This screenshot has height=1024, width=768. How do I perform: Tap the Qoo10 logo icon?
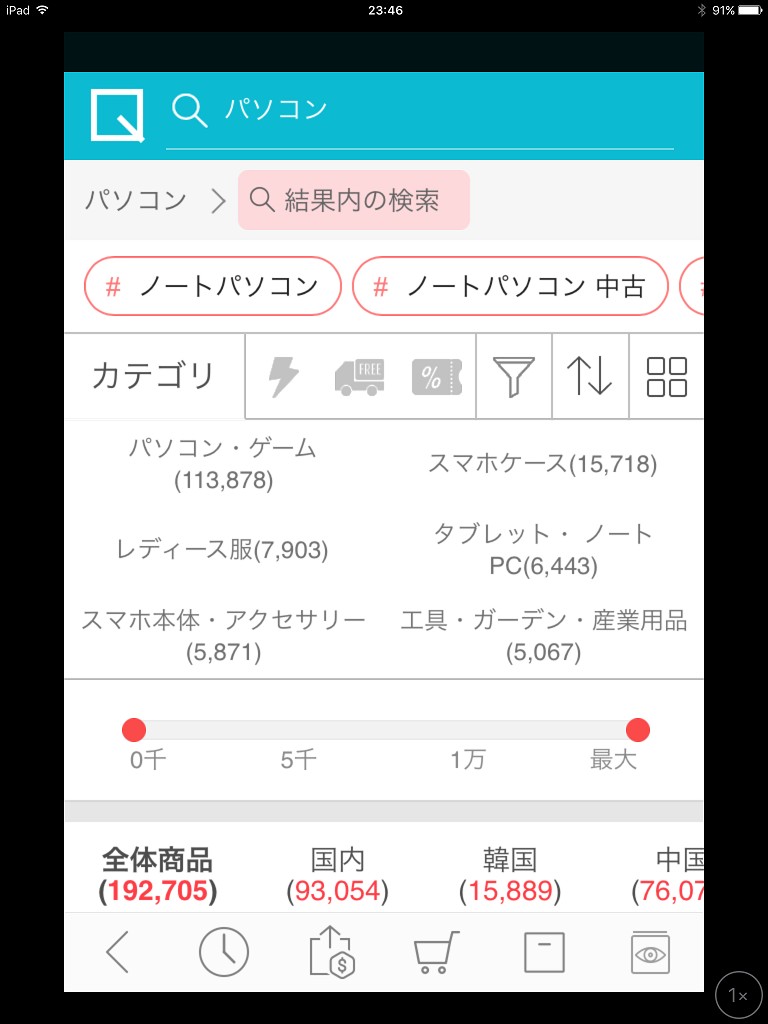click(x=117, y=115)
